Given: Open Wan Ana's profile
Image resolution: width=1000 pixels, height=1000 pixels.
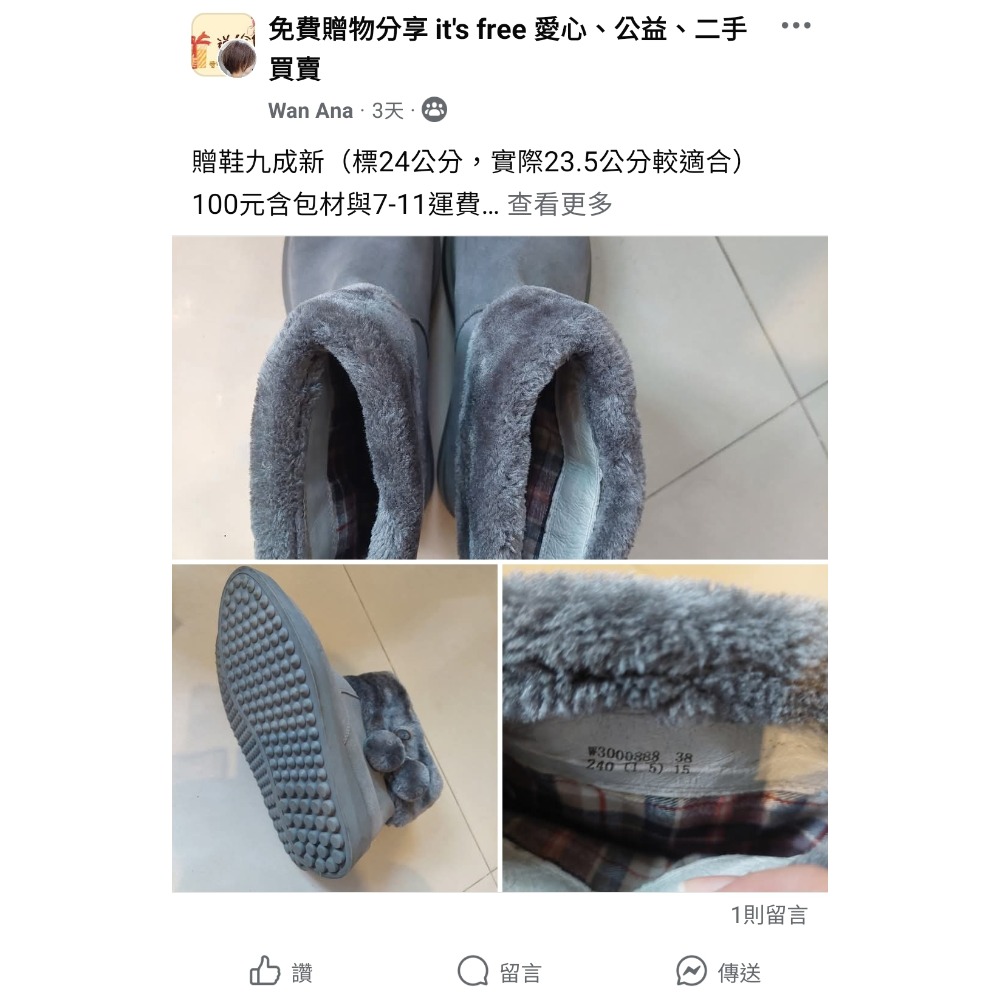Looking at the screenshot, I should [310, 111].
